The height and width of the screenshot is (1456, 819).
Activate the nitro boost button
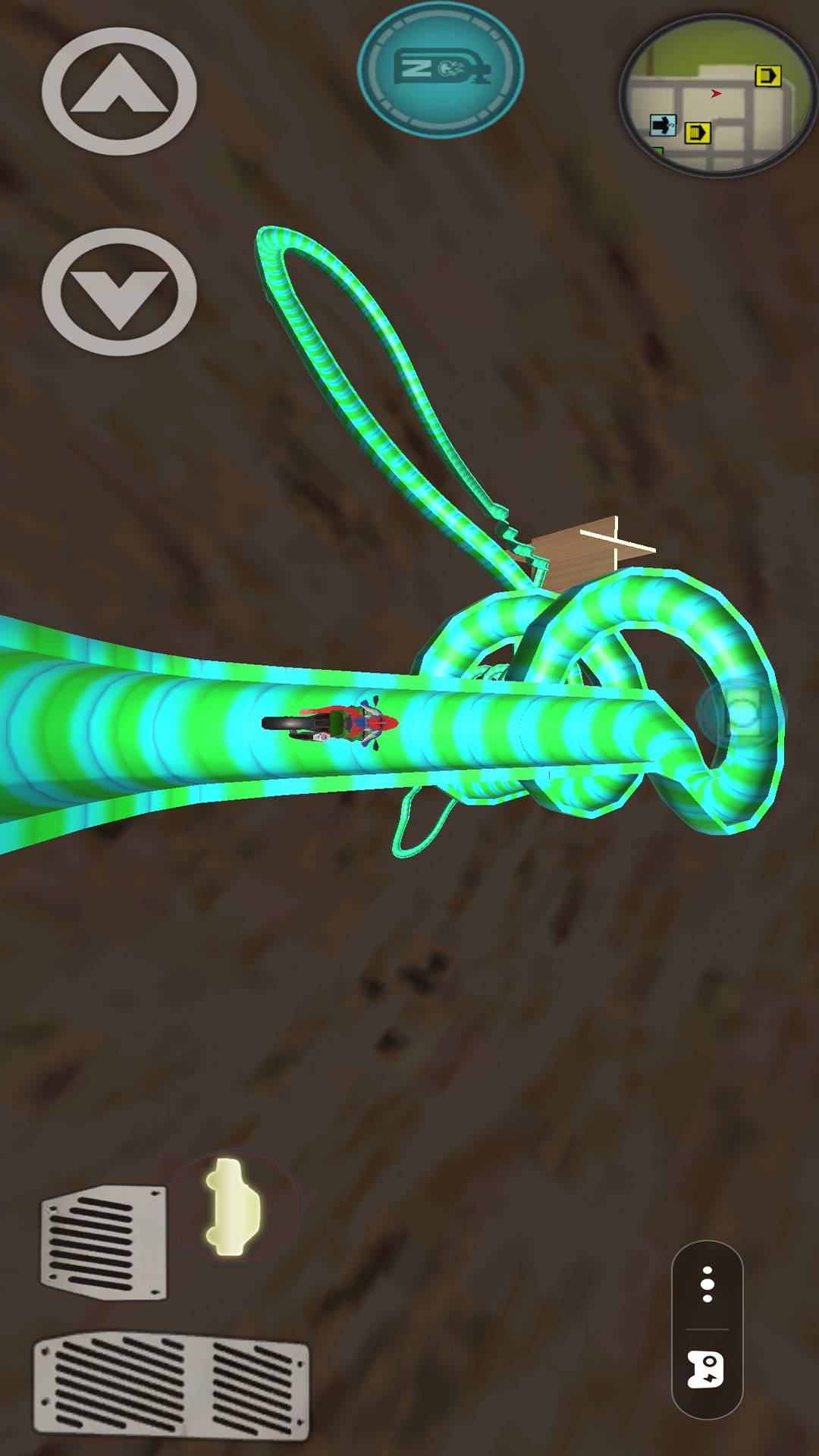tap(441, 69)
